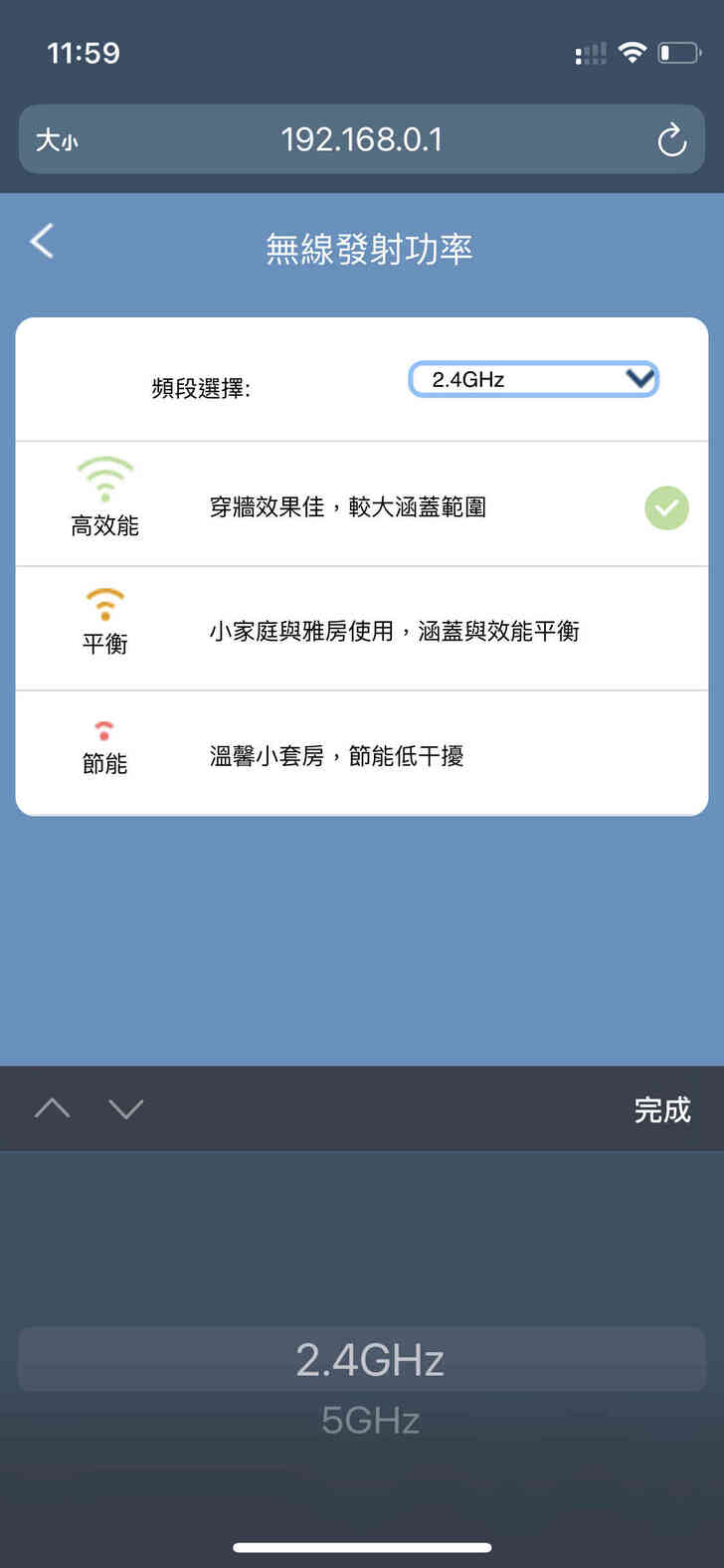
Task: Reload the 192.168.0.1 page
Action: [x=672, y=140]
